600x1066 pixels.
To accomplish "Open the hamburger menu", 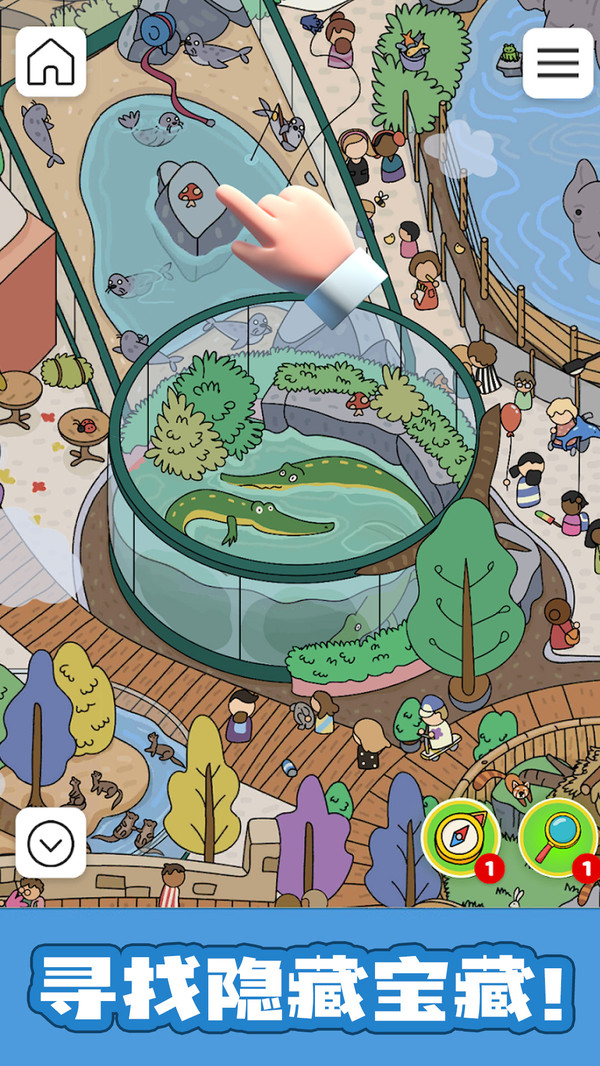I will [x=558, y=62].
